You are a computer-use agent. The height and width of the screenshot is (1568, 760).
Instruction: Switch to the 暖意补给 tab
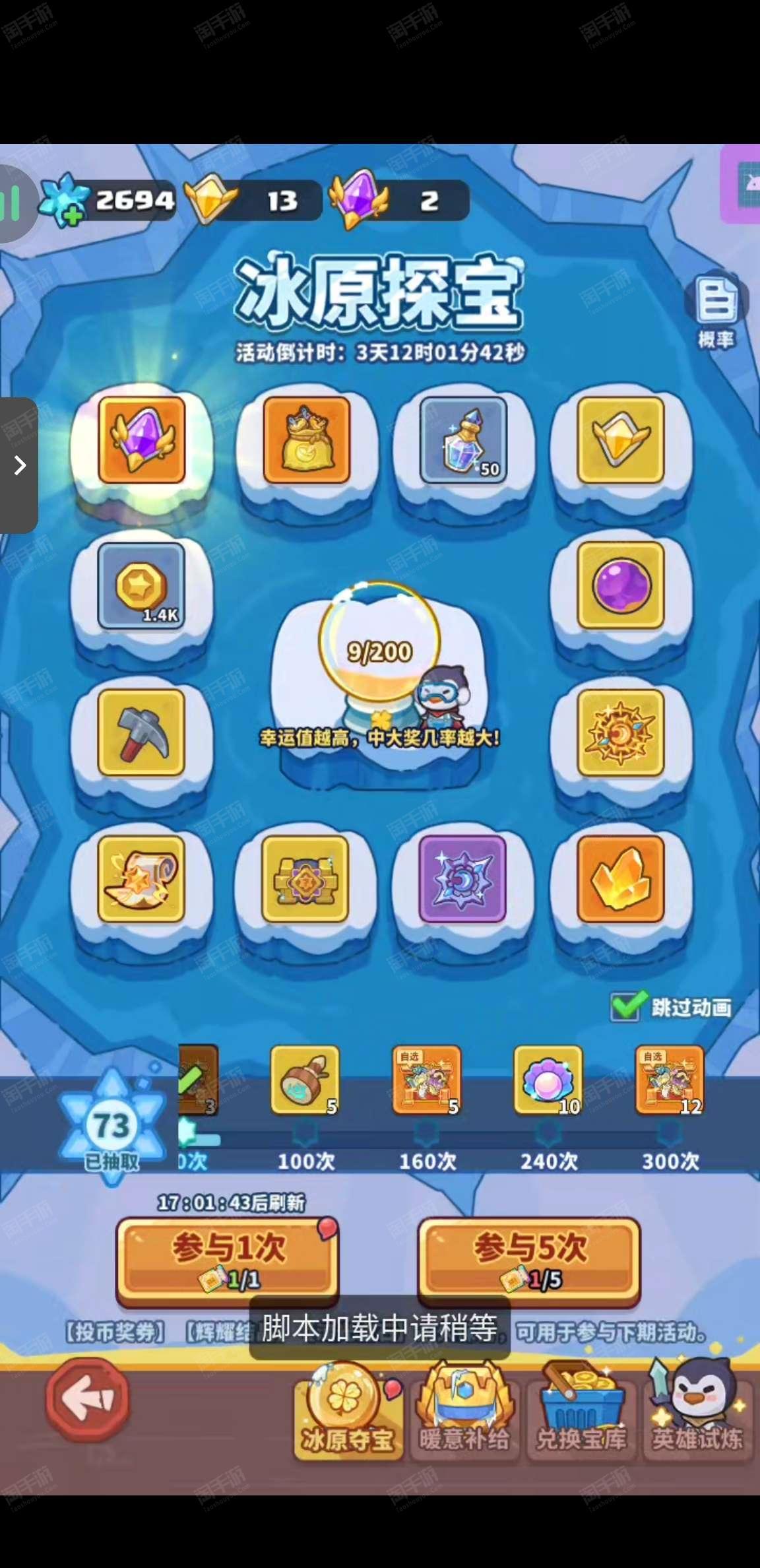pyautogui.click(x=464, y=1411)
